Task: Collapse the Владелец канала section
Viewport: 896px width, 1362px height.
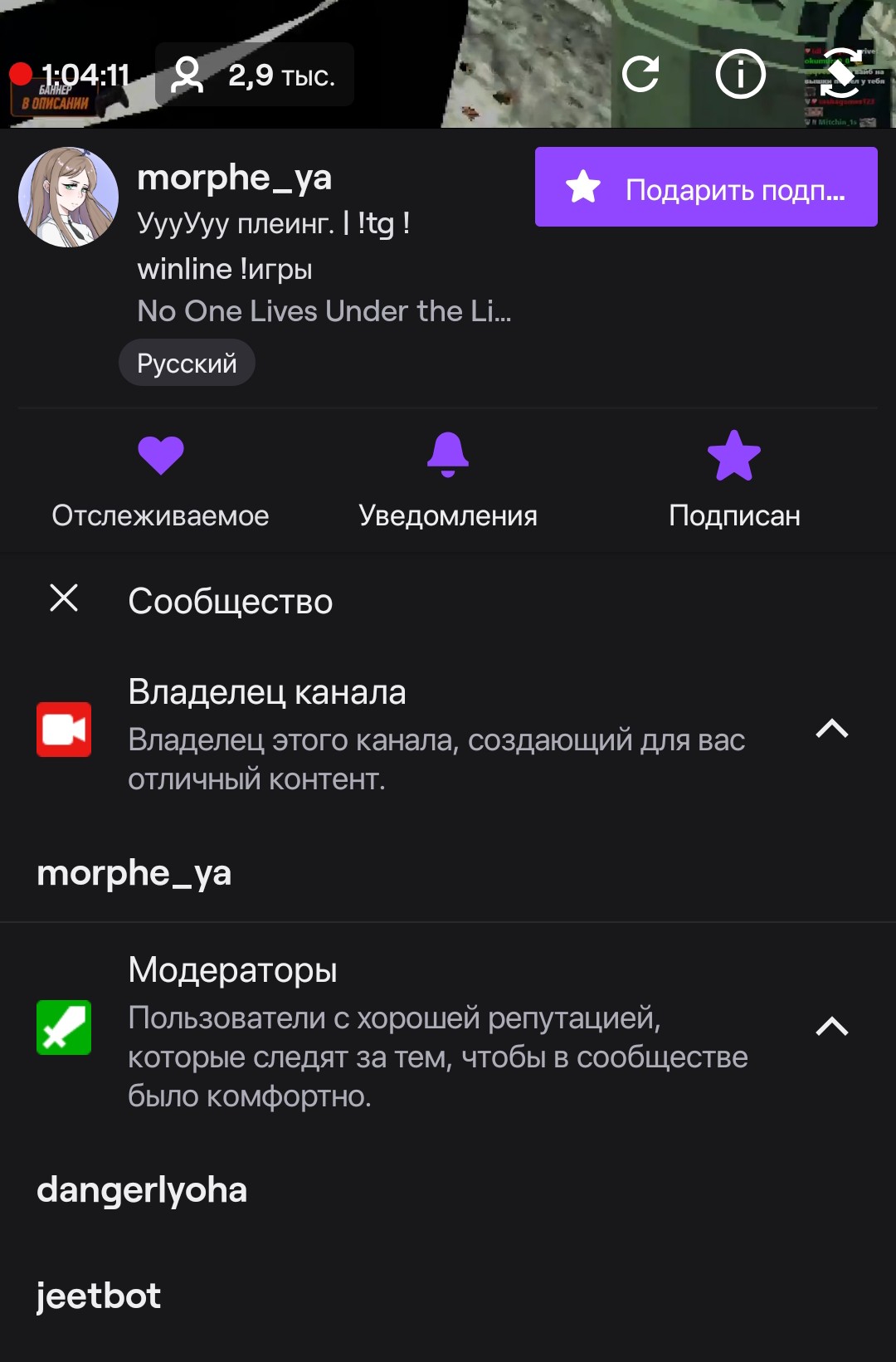Action: point(831,729)
